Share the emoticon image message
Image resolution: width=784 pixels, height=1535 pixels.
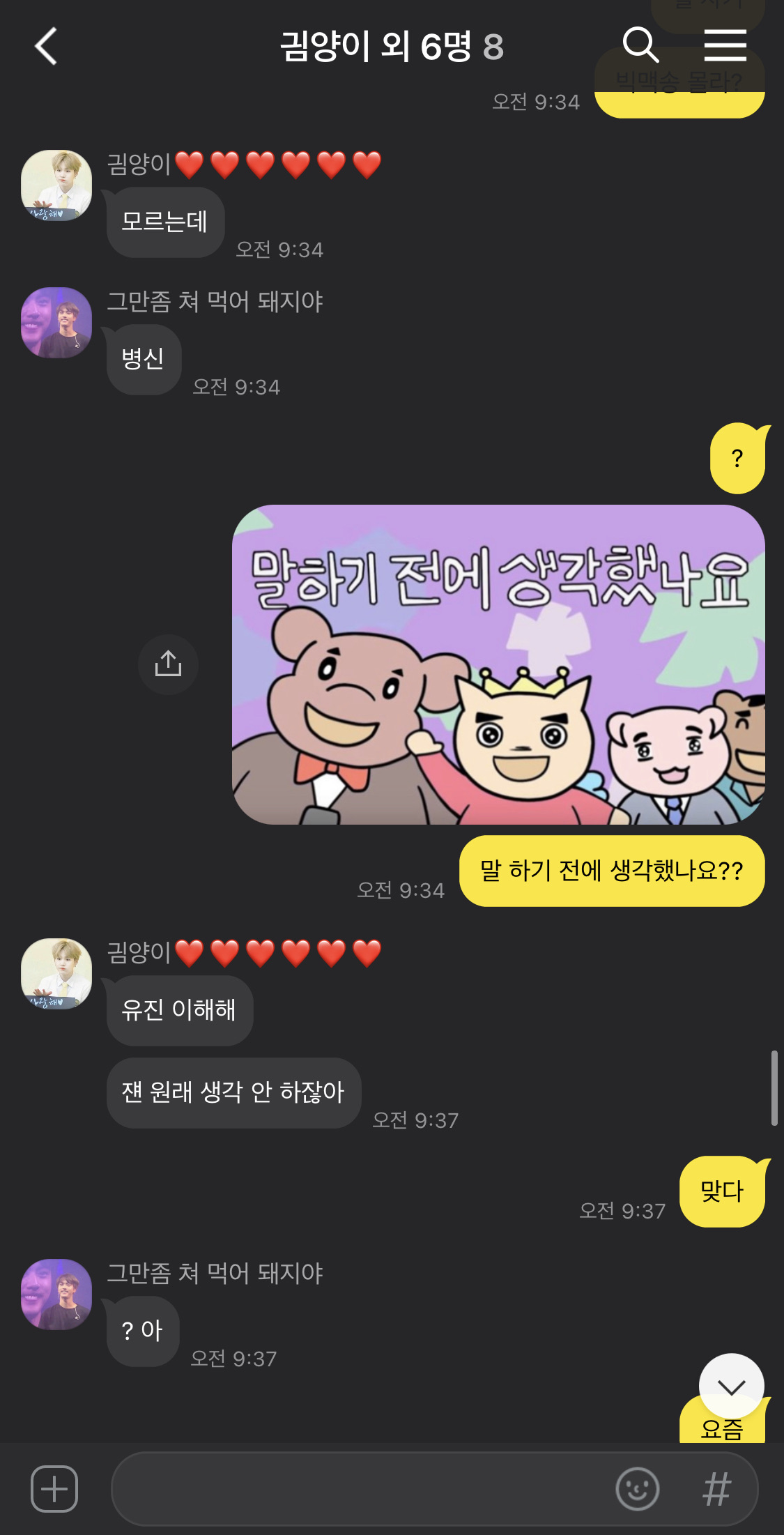tap(168, 664)
